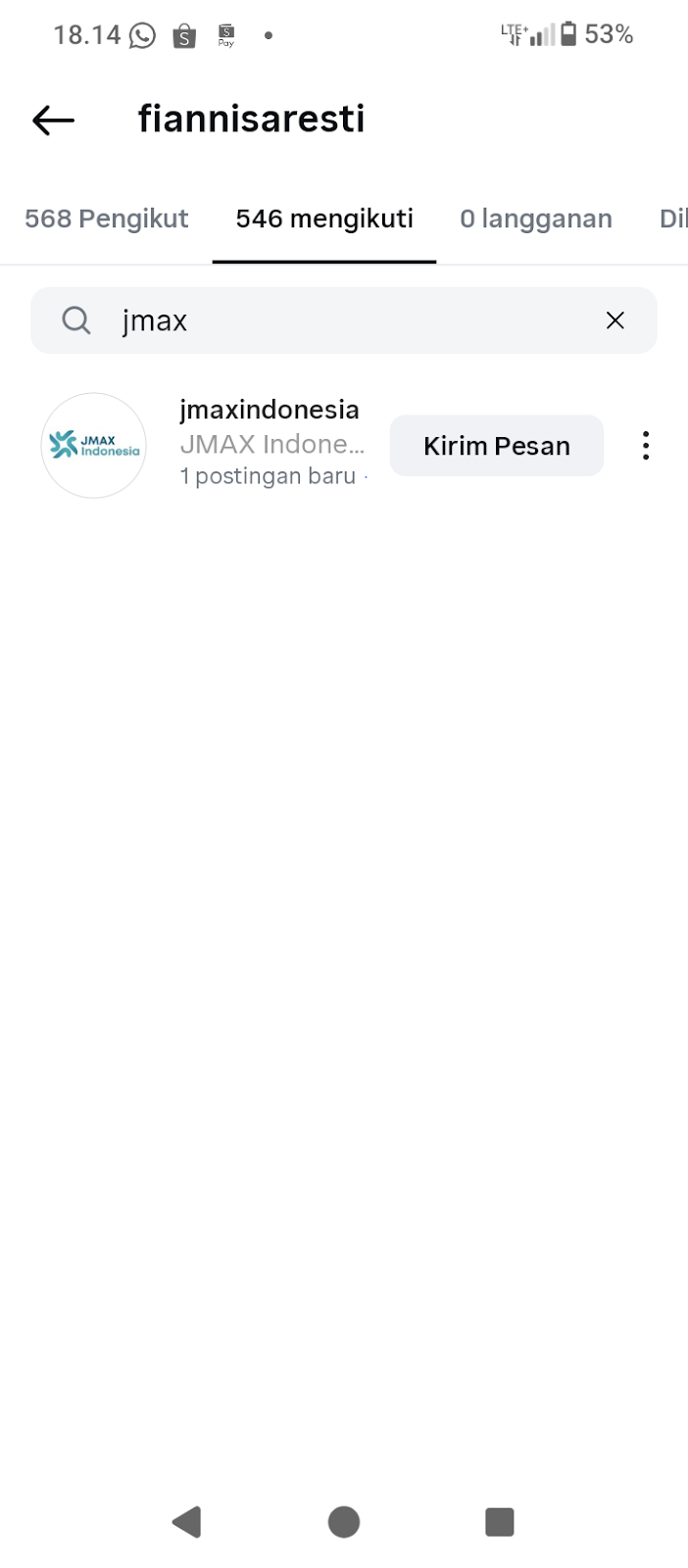Switch to the 568 Pengikut tab
This screenshot has width=688, height=1568.
tap(106, 219)
